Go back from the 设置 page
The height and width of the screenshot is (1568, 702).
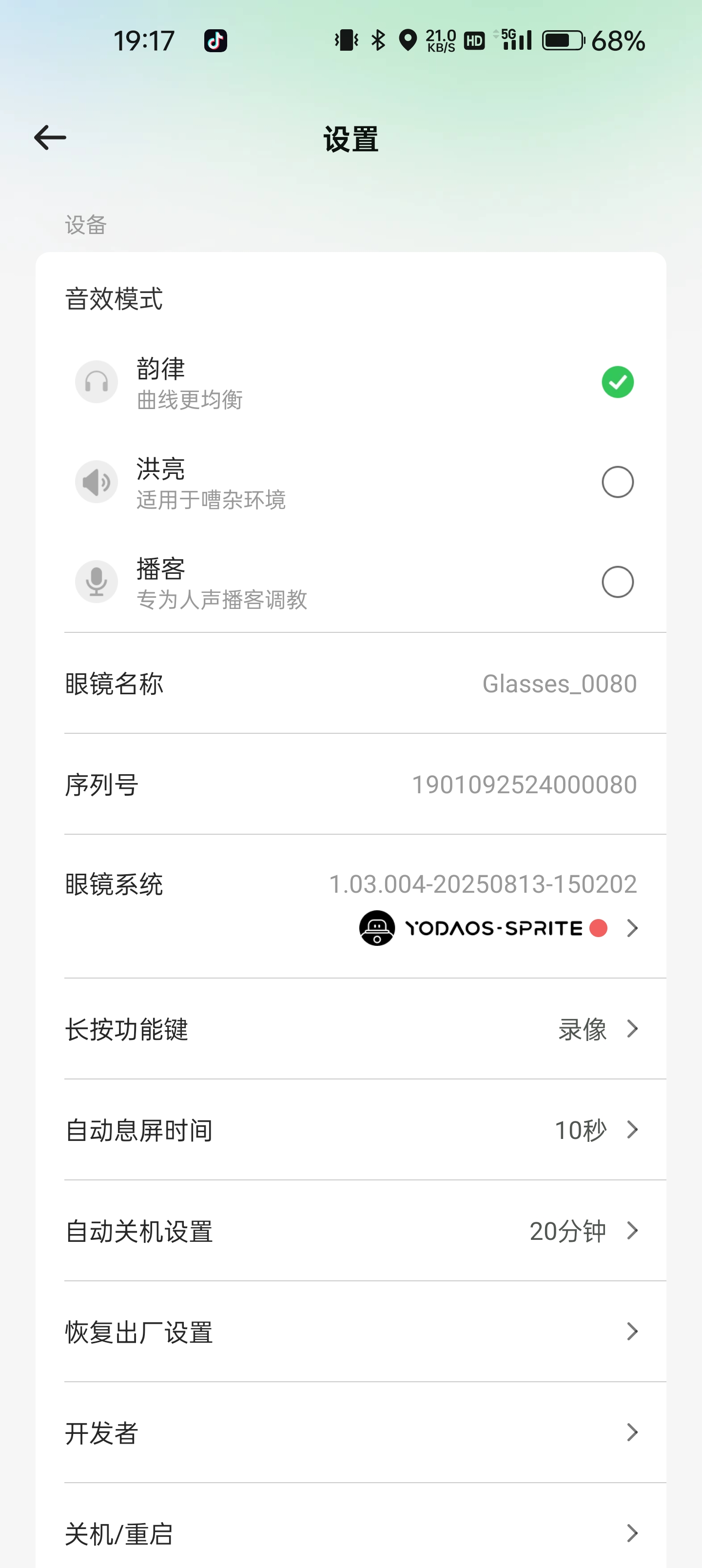pos(50,137)
